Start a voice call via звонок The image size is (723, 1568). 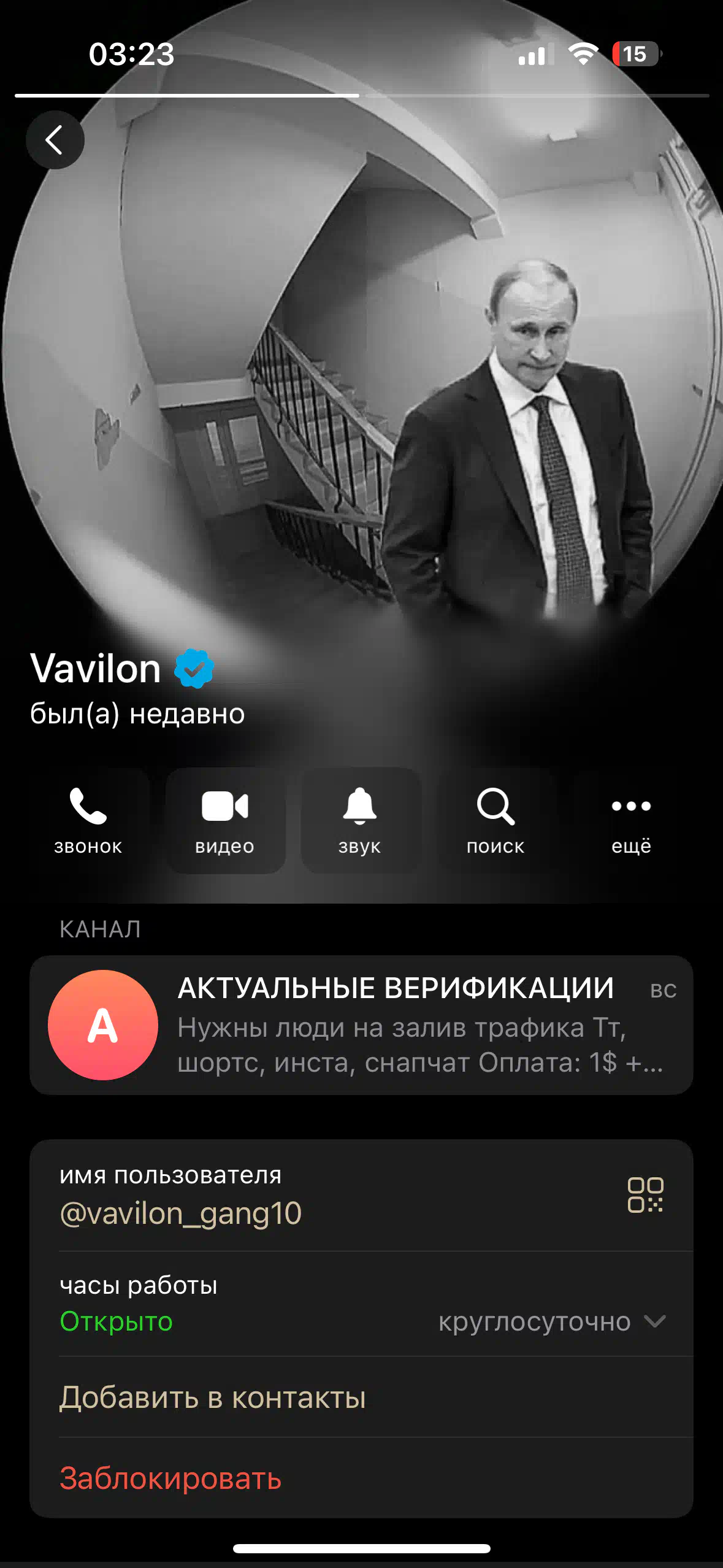(x=88, y=821)
